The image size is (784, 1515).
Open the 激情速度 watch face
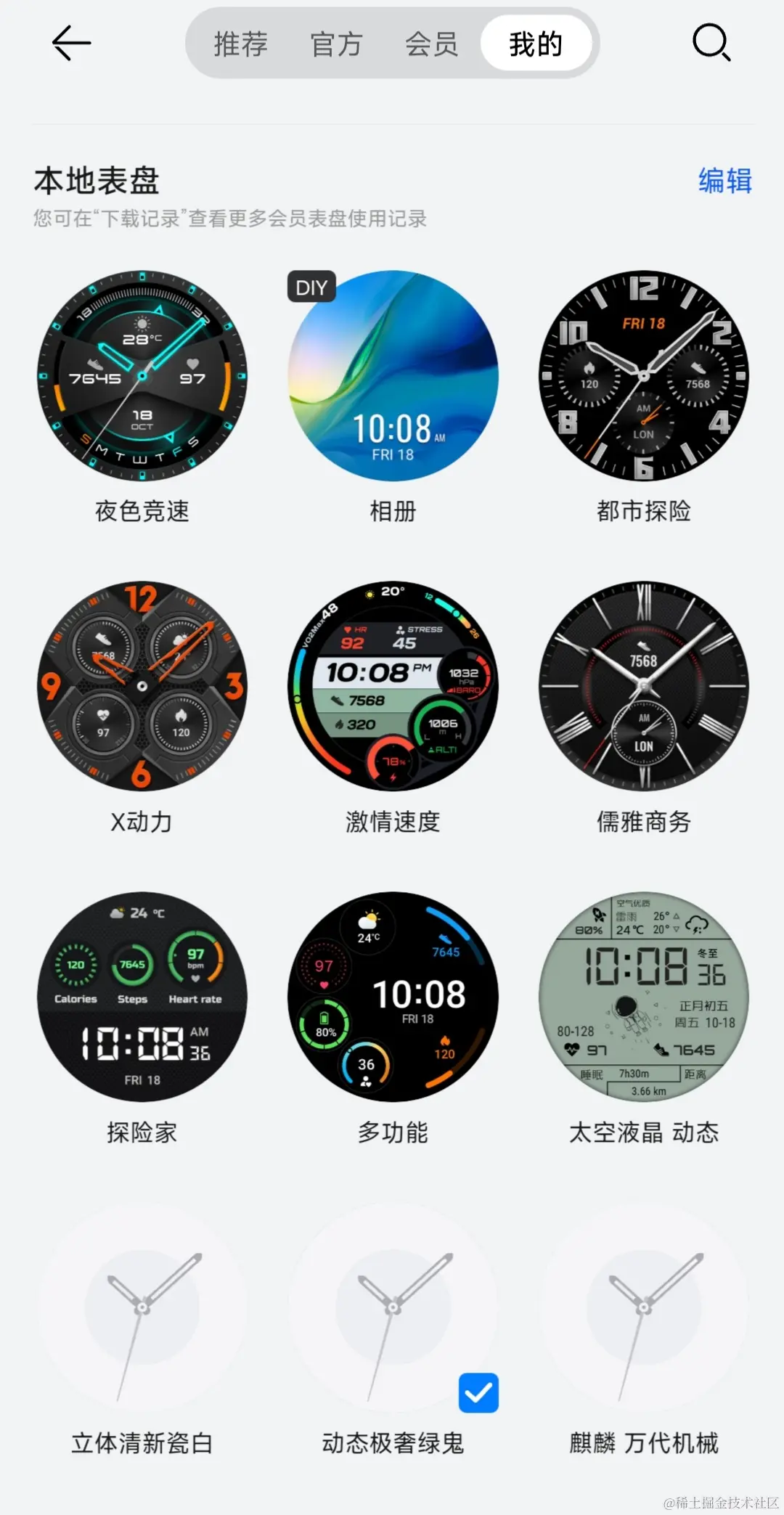click(393, 686)
